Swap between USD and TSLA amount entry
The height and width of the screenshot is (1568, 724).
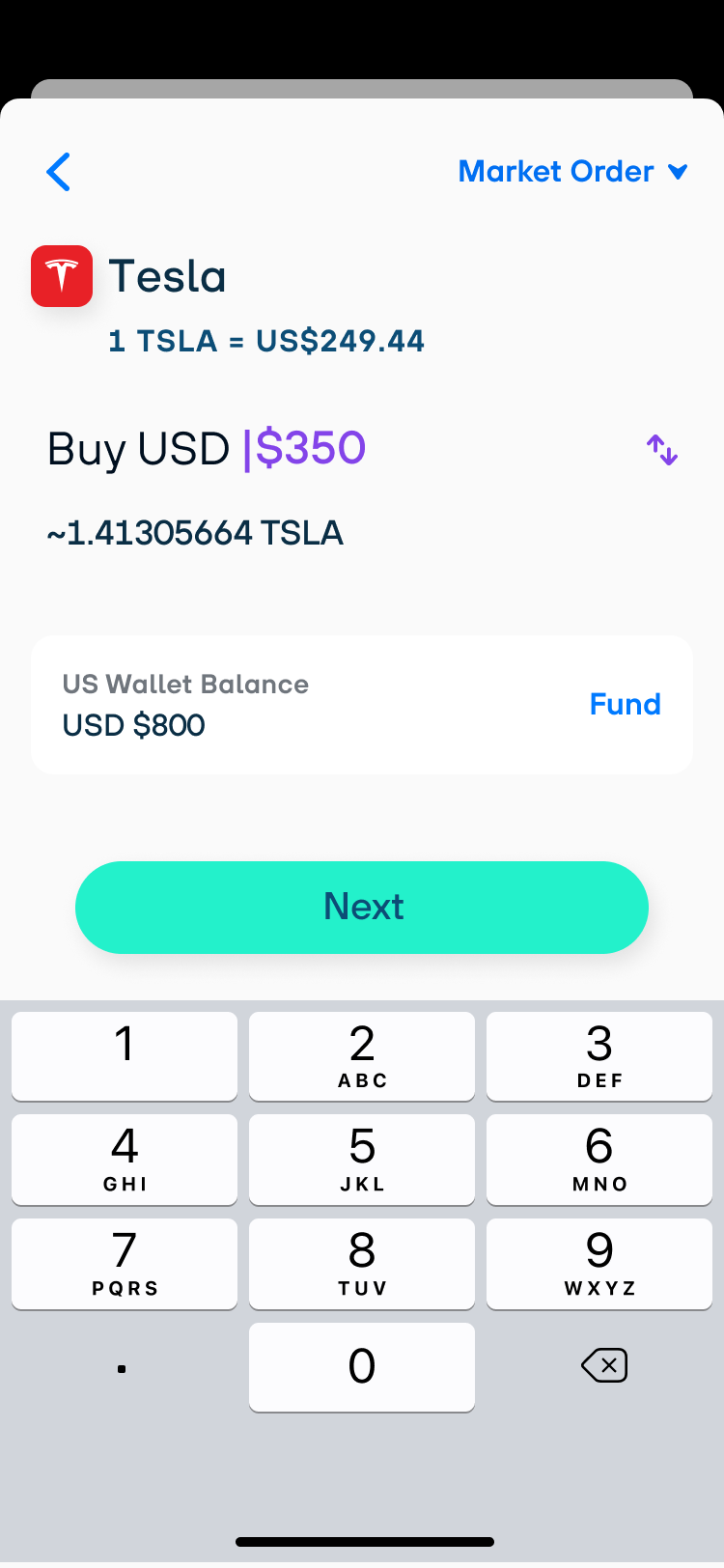[662, 450]
